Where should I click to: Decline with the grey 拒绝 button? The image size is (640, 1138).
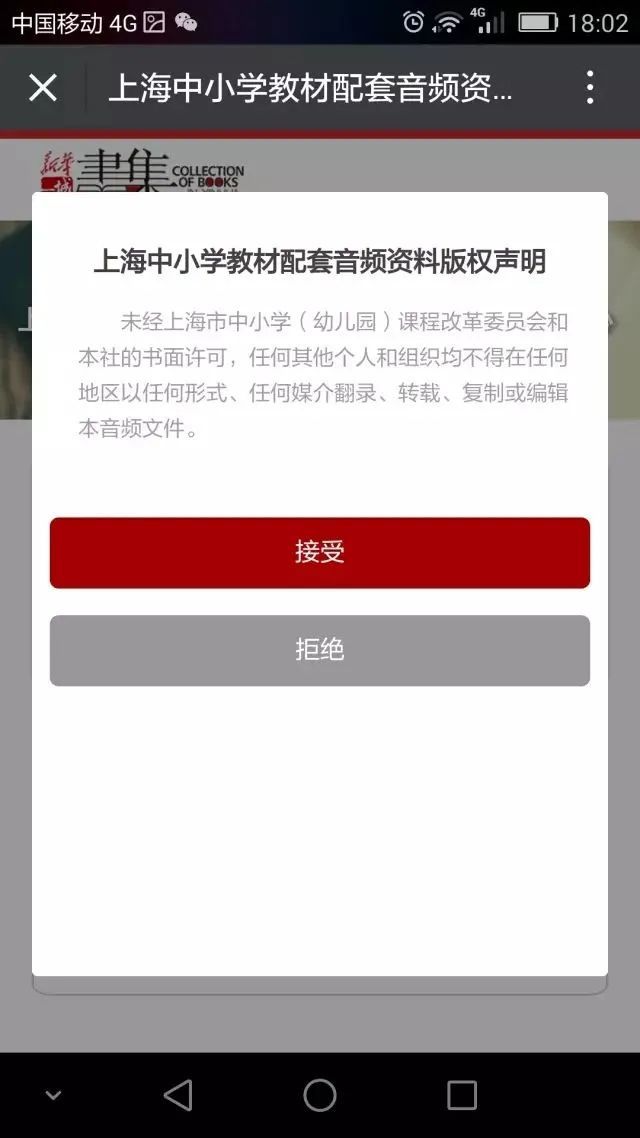point(319,650)
